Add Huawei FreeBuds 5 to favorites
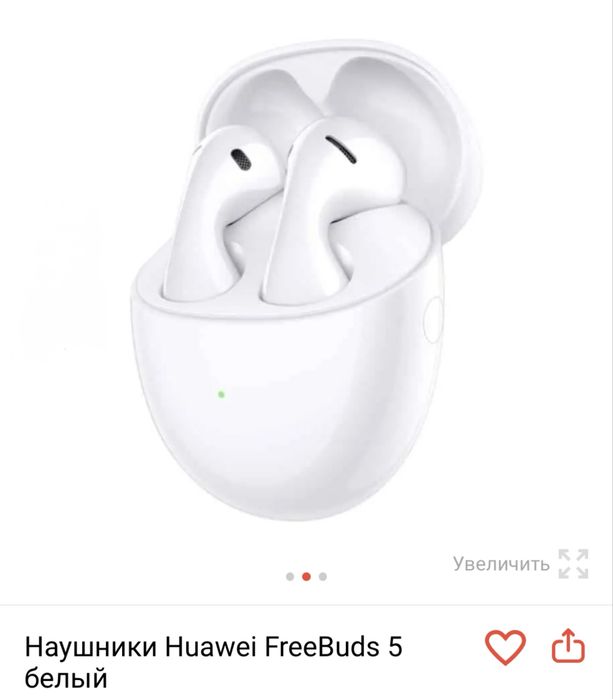This screenshot has width=613, height=699. pos(504,646)
